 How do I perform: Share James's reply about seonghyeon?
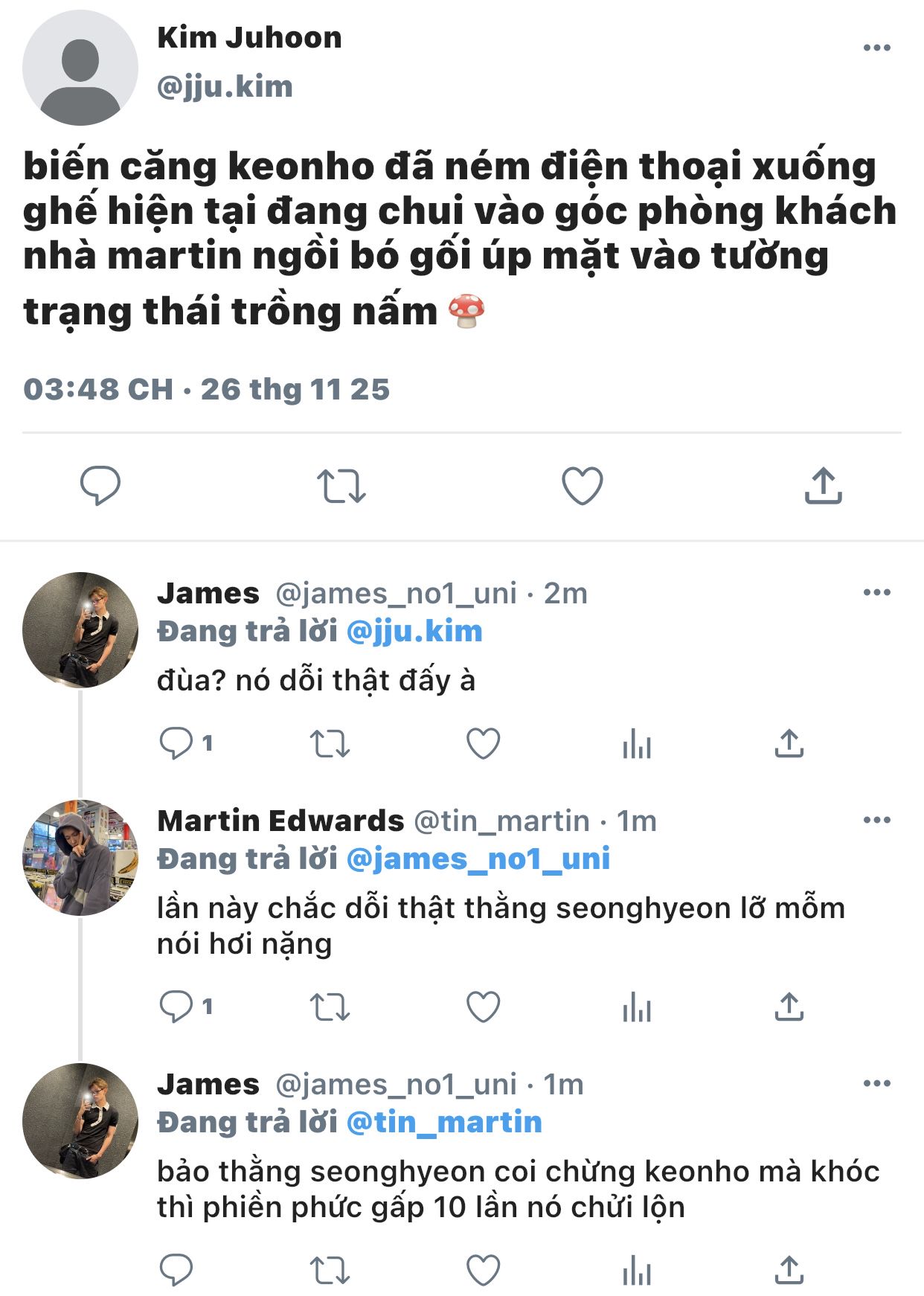tap(789, 1271)
